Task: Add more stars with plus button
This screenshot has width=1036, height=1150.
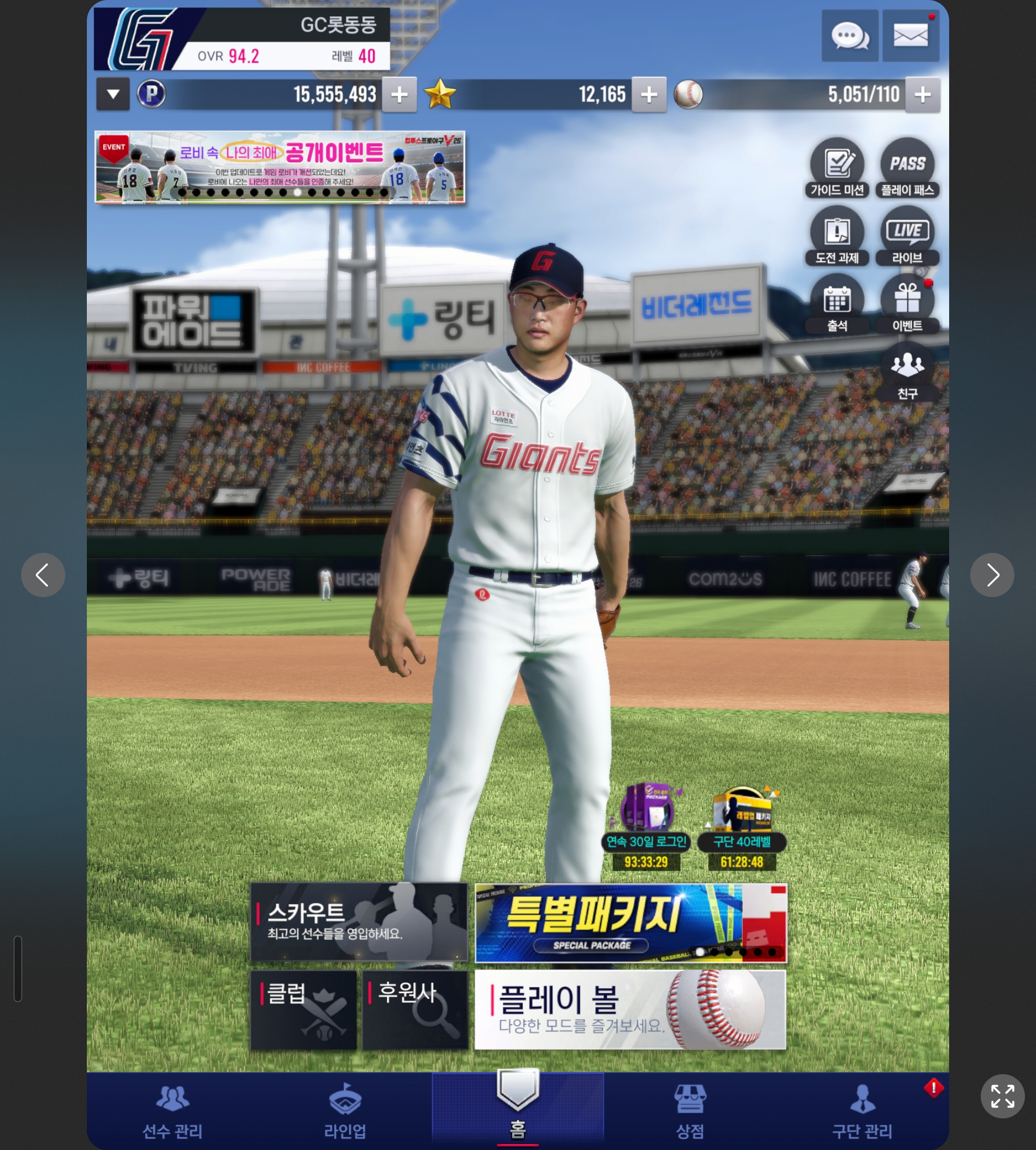Action: [649, 94]
